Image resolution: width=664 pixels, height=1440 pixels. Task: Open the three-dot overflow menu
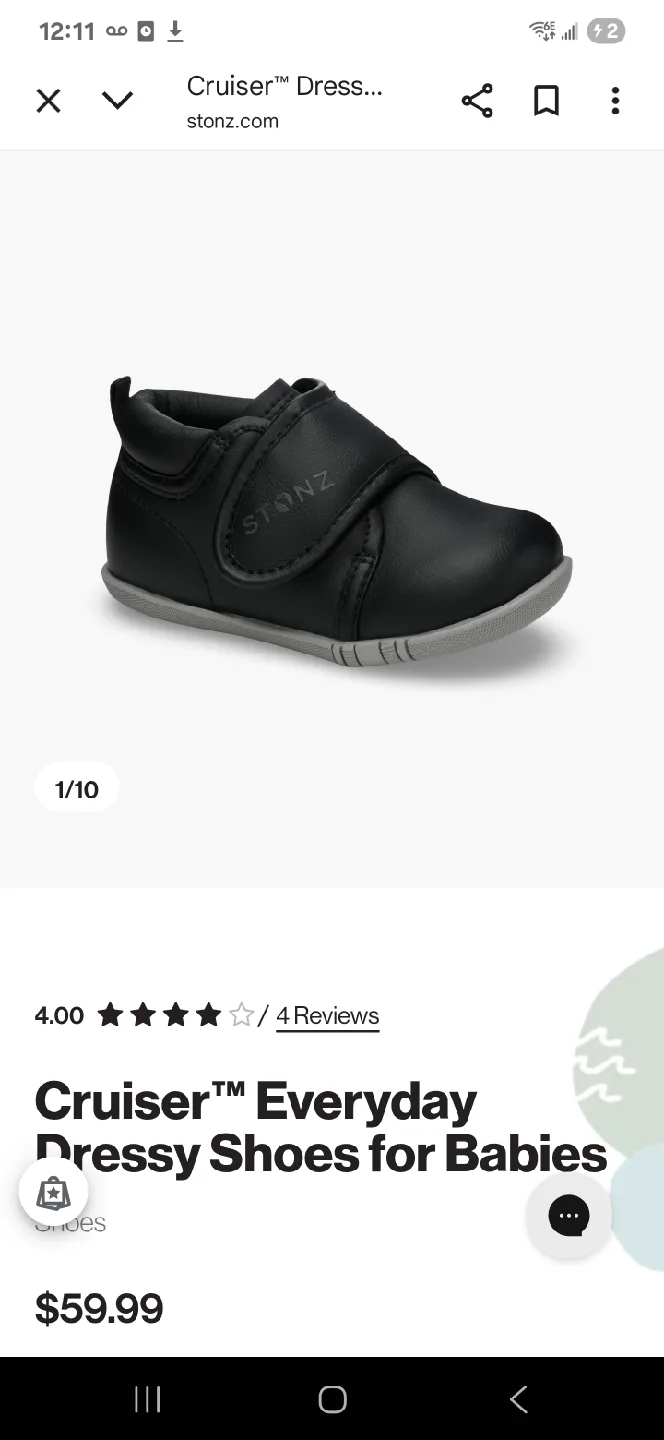tap(615, 101)
